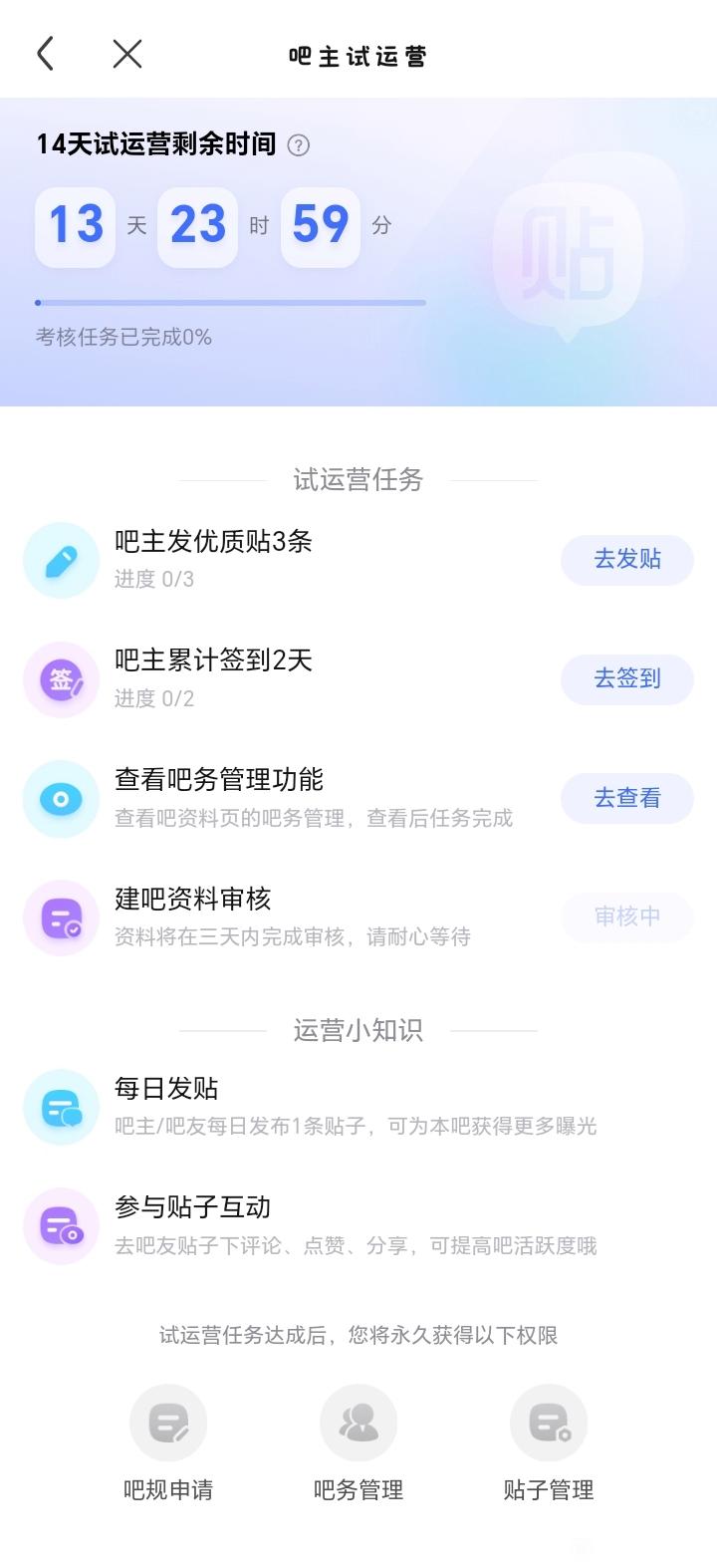Tap the 去发贴 button
This screenshot has height=1568, width=717.
(627, 559)
